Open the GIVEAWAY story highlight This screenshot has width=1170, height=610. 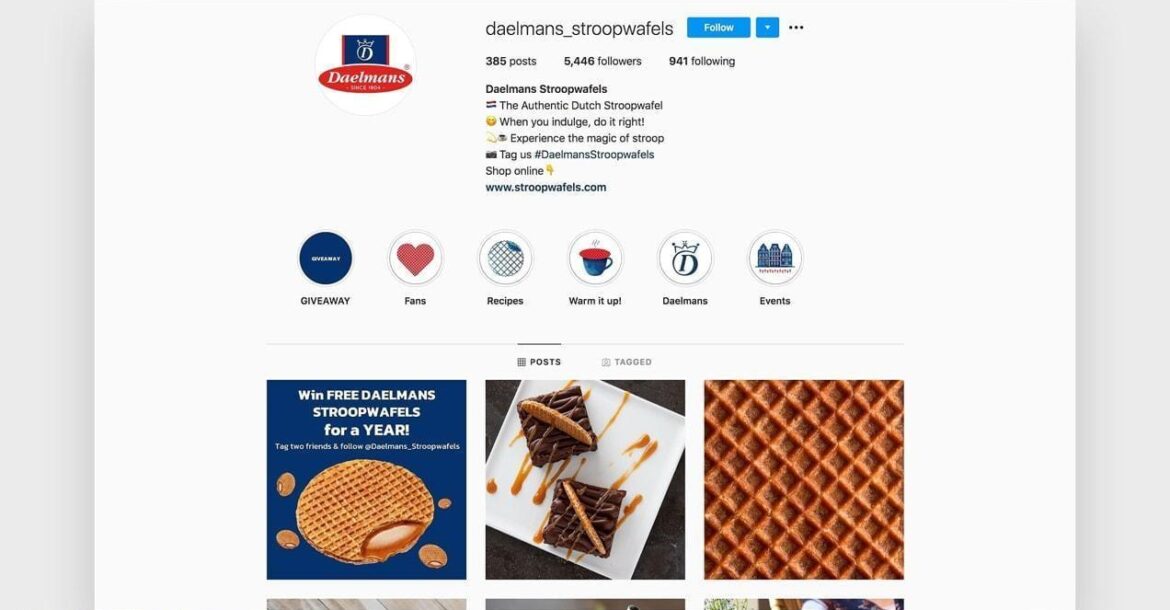[326, 258]
